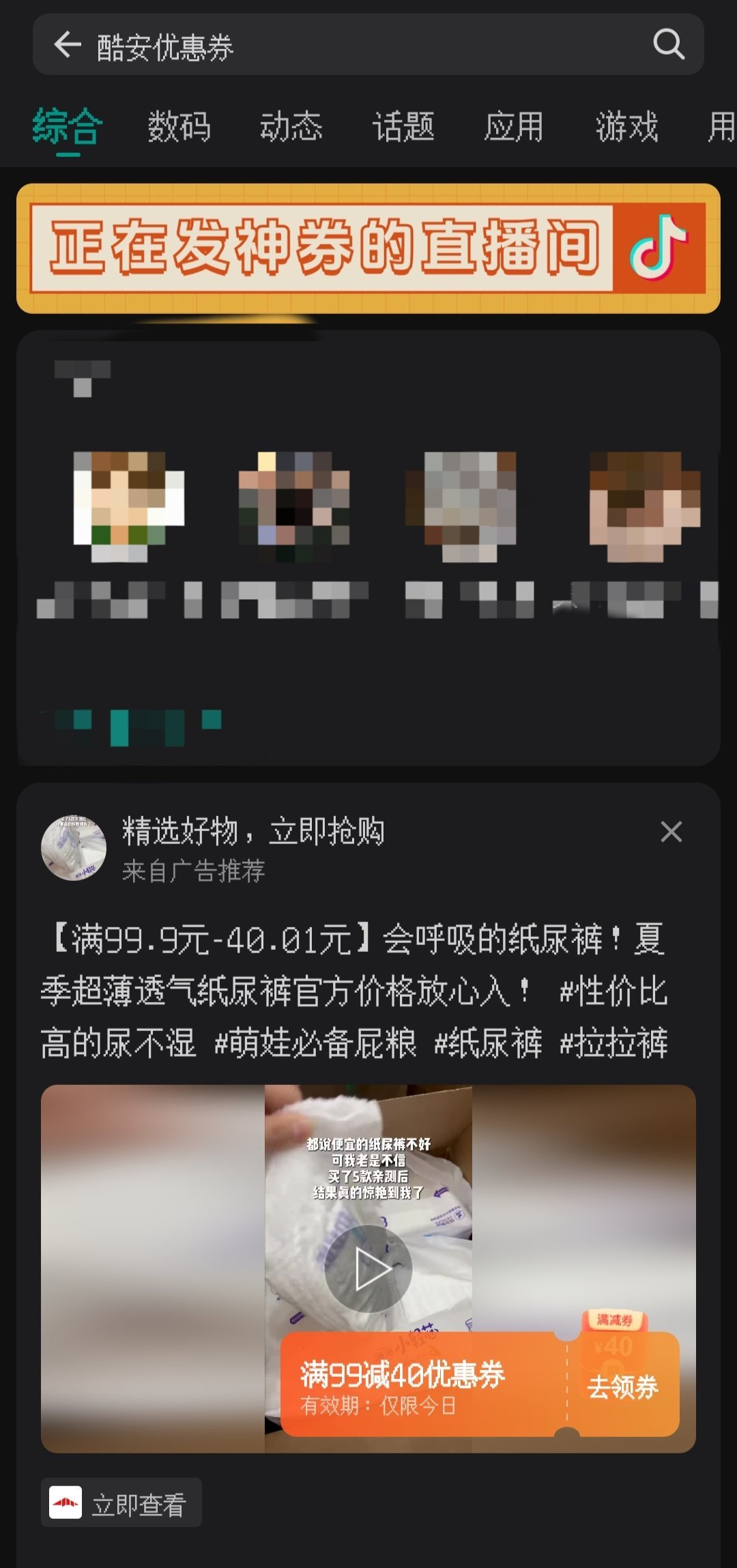This screenshot has width=737, height=1568.
Task: Go back using the arrow icon
Action: click(67, 45)
